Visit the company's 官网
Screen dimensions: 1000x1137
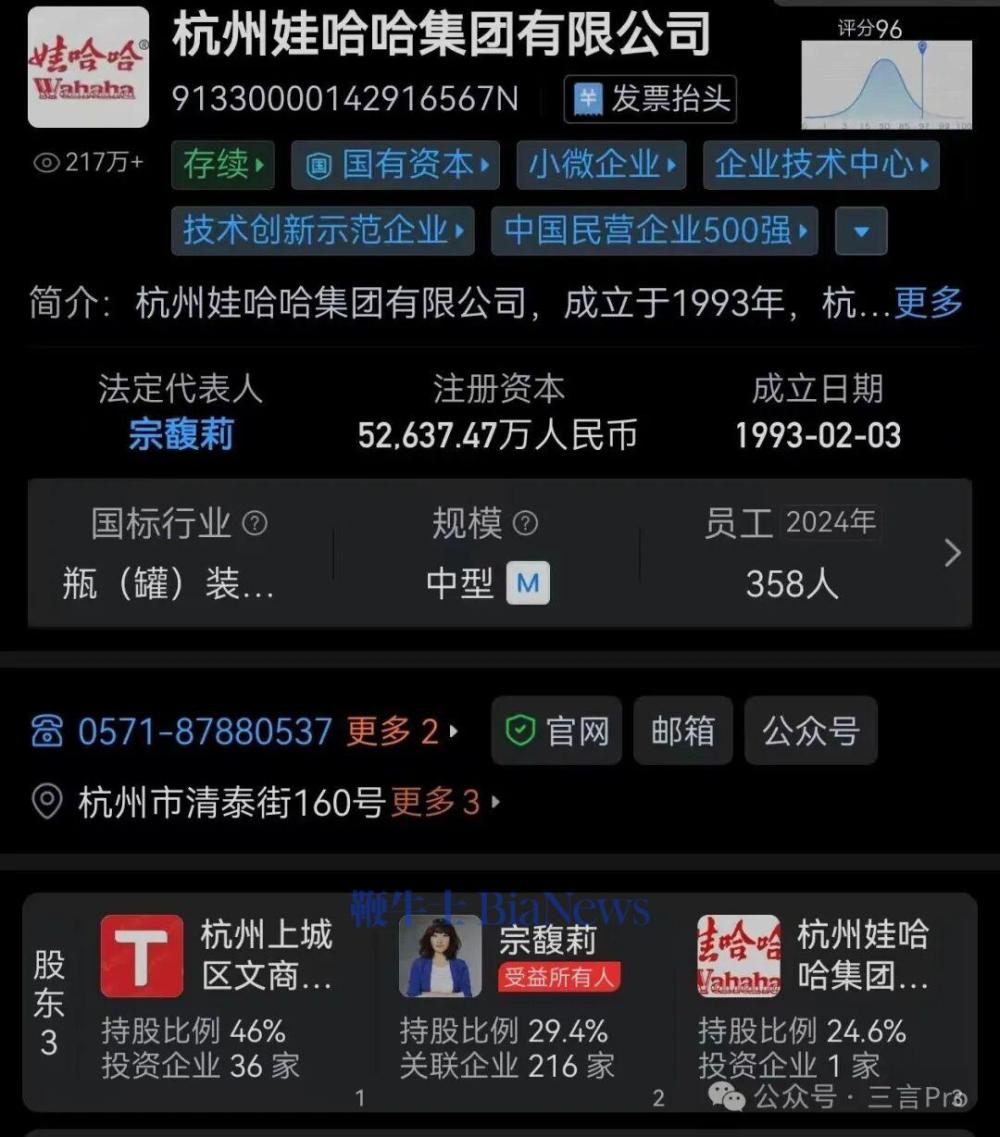click(557, 731)
